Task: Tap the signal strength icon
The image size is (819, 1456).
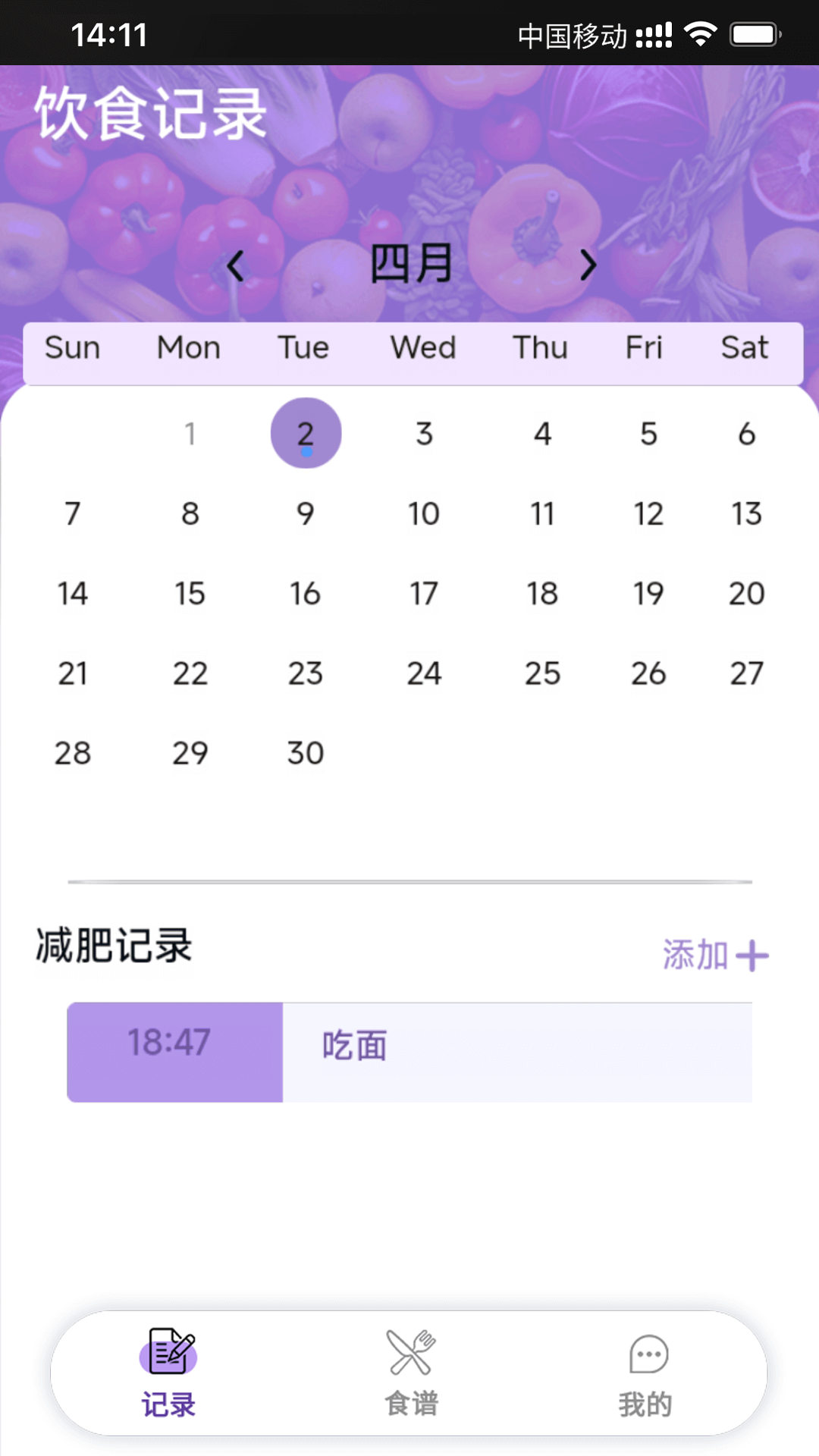Action: click(654, 33)
